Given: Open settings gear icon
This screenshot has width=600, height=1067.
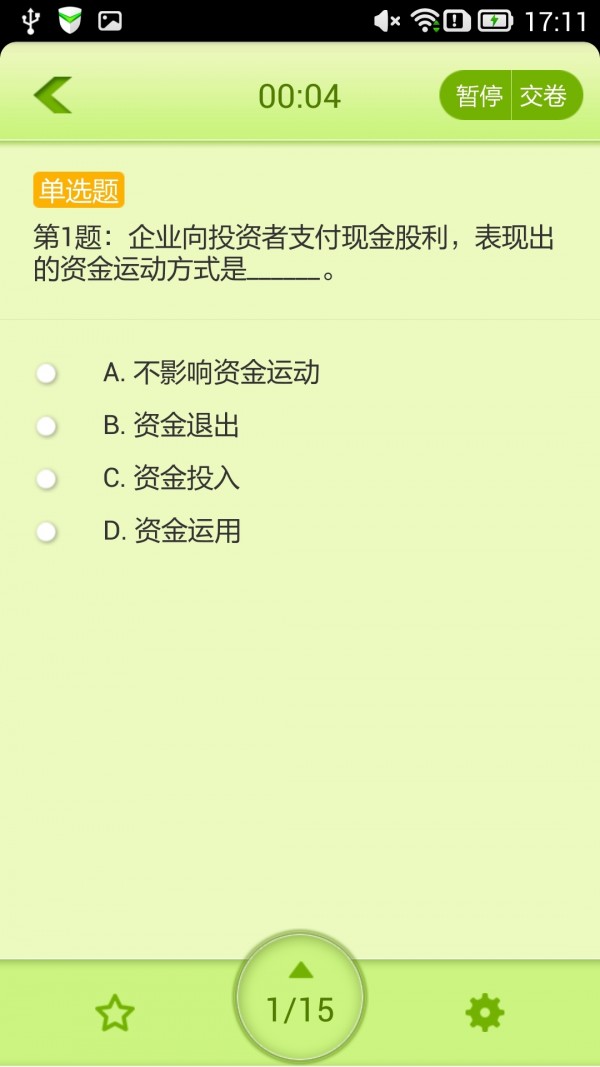Looking at the screenshot, I should [x=485, y=1013].
